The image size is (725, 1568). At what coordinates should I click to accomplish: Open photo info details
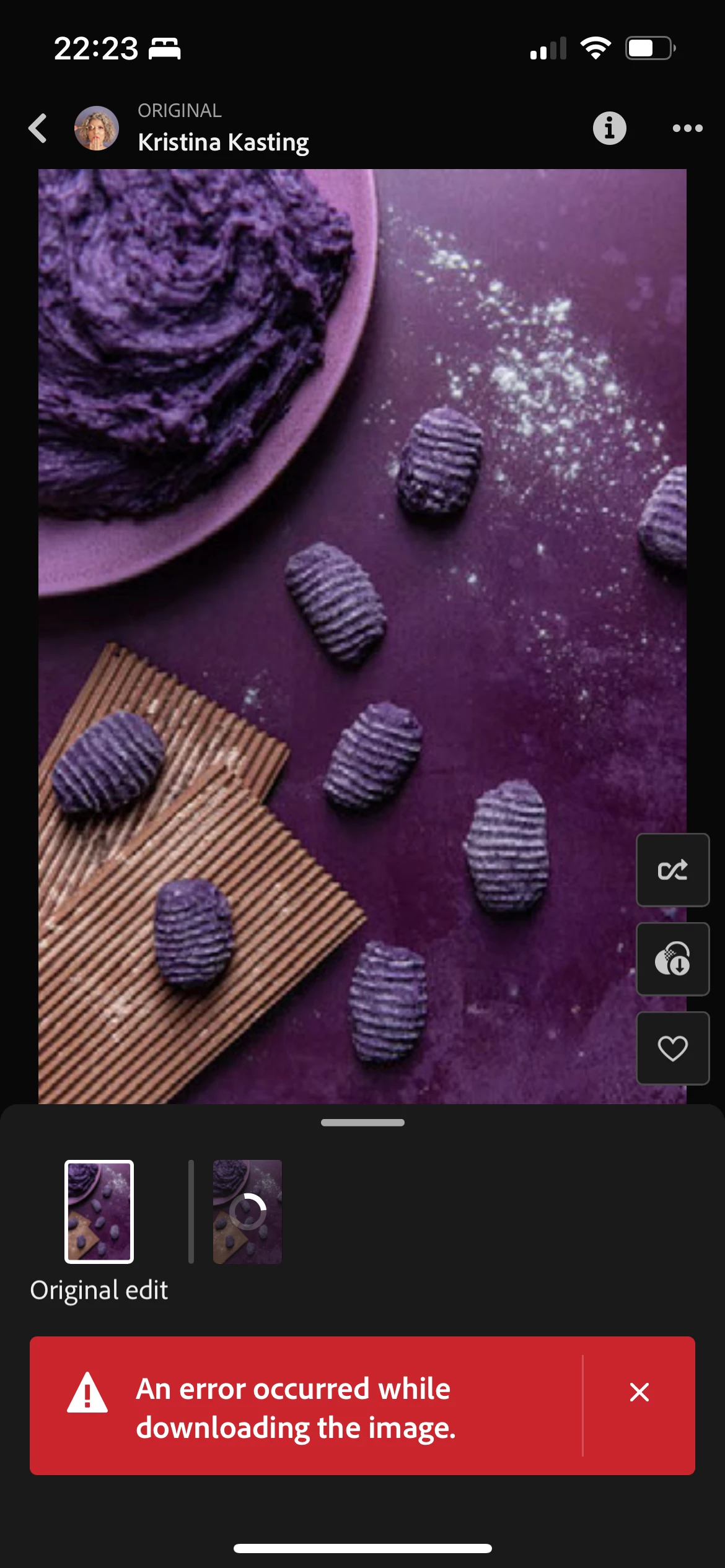(609, 128)
